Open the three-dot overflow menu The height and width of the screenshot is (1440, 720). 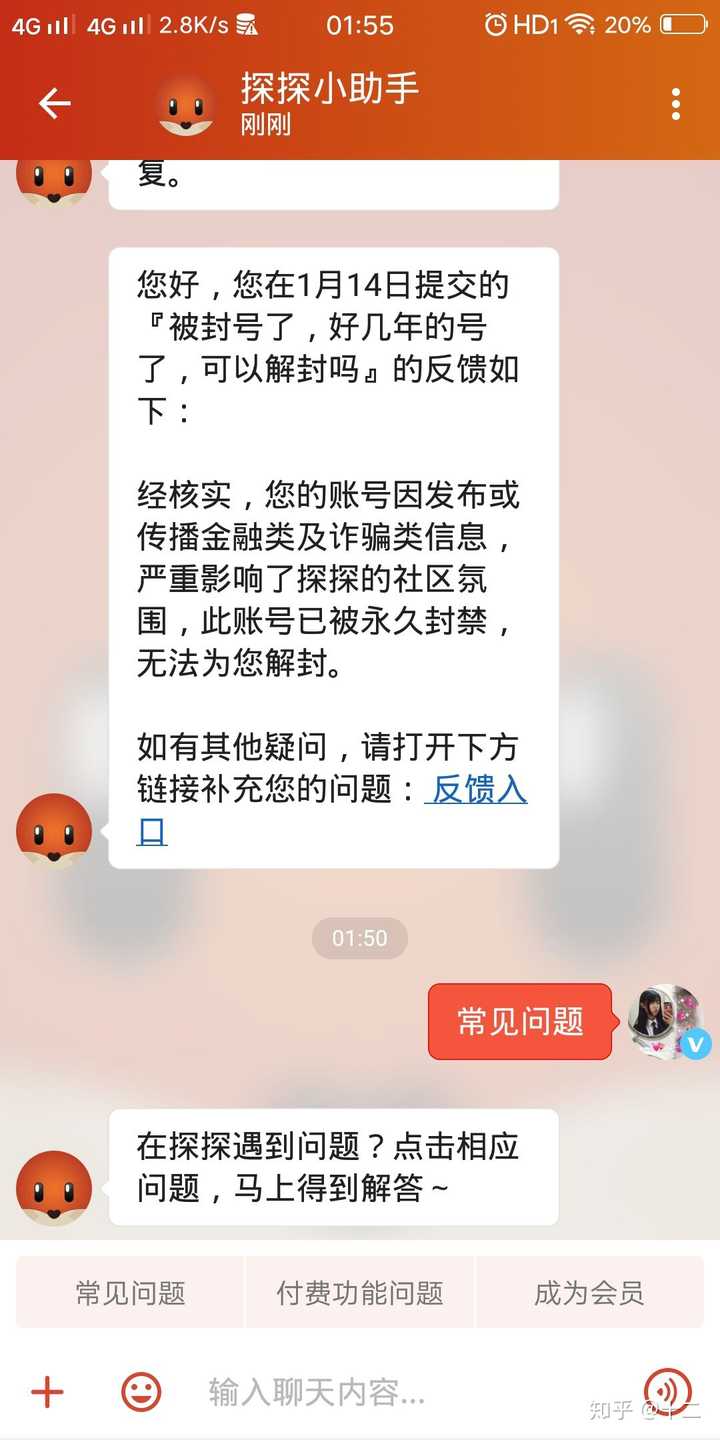[676, 104]
